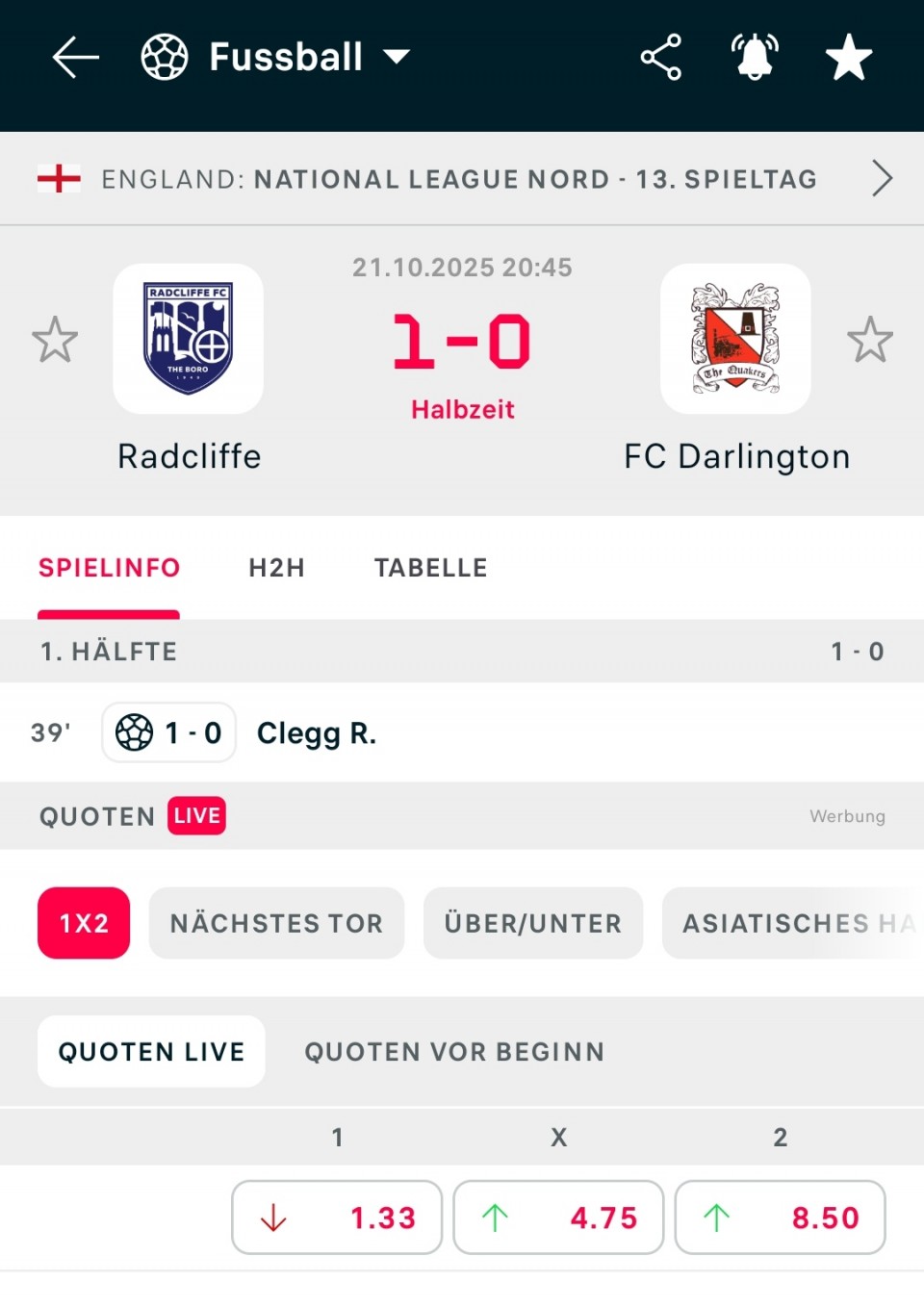924x1308 pixels.
Task: Switch to the Tabelle tab
Action: tap(430, 568)
